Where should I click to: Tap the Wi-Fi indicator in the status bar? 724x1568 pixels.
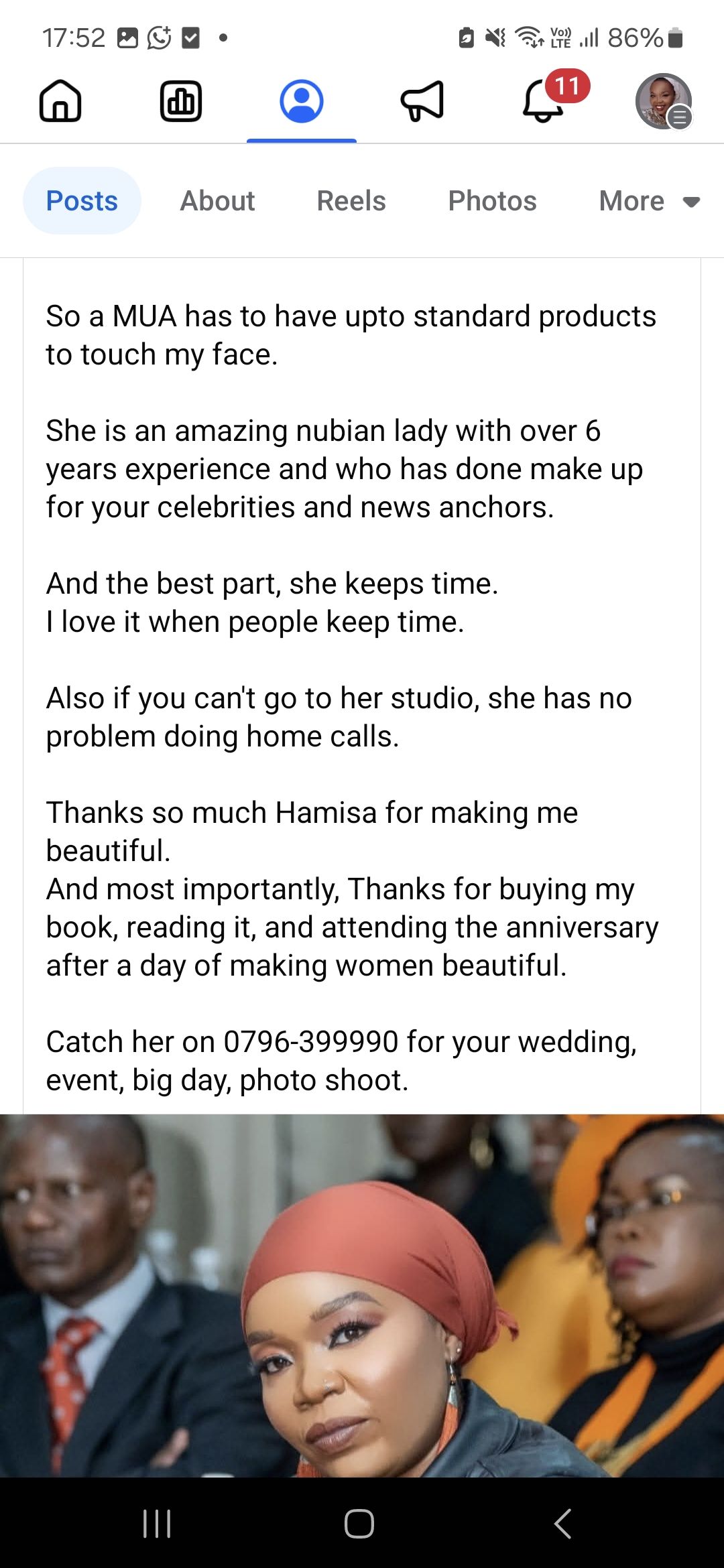(528, 38)
